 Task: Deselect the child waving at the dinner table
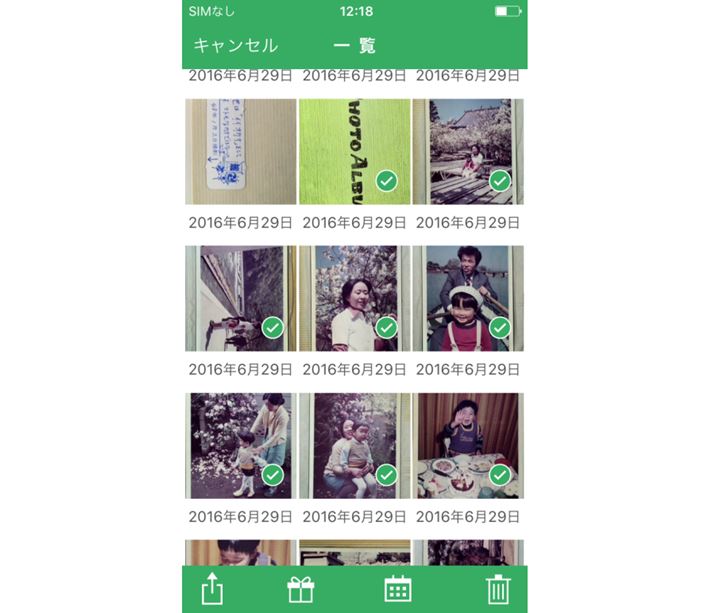point(467,445)
